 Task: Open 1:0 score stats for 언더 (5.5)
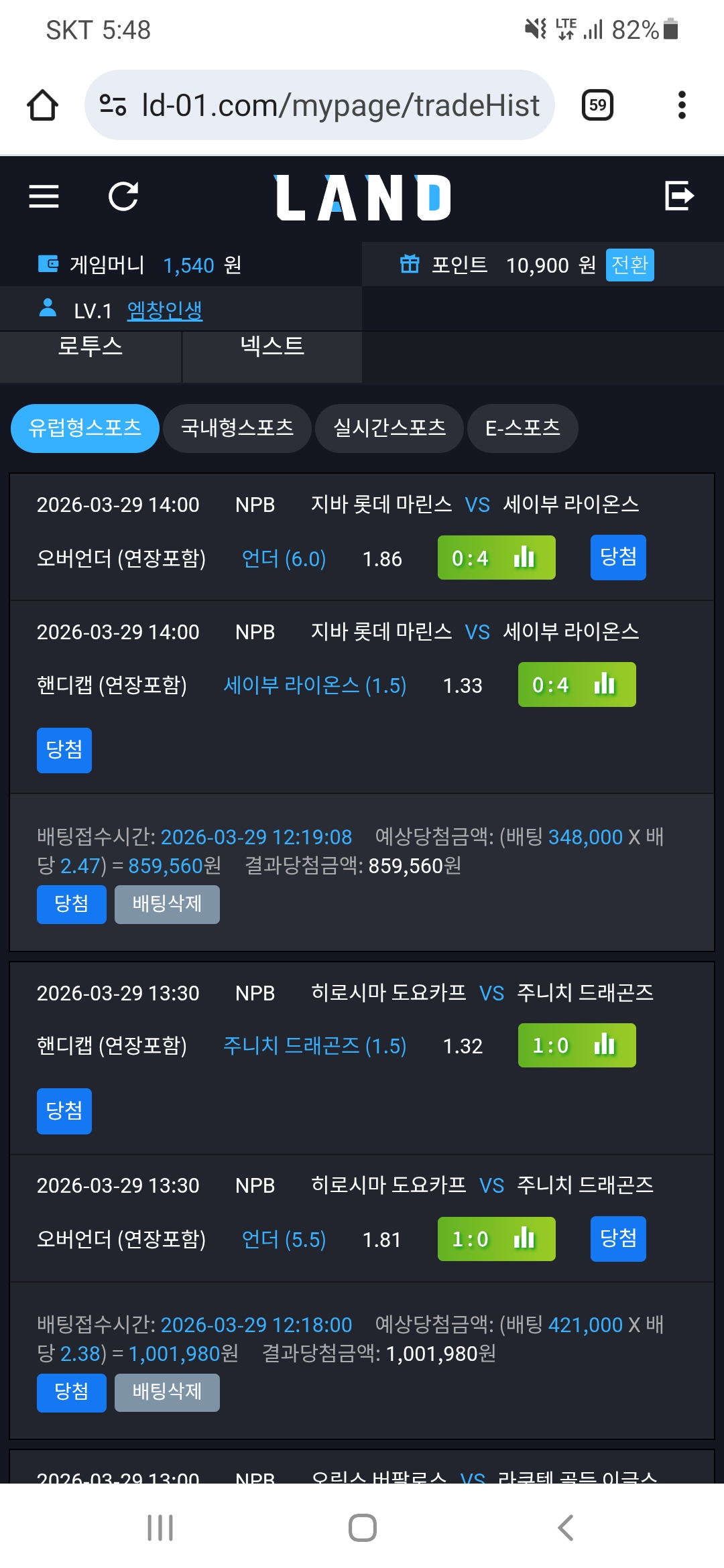pos(496,1239)
